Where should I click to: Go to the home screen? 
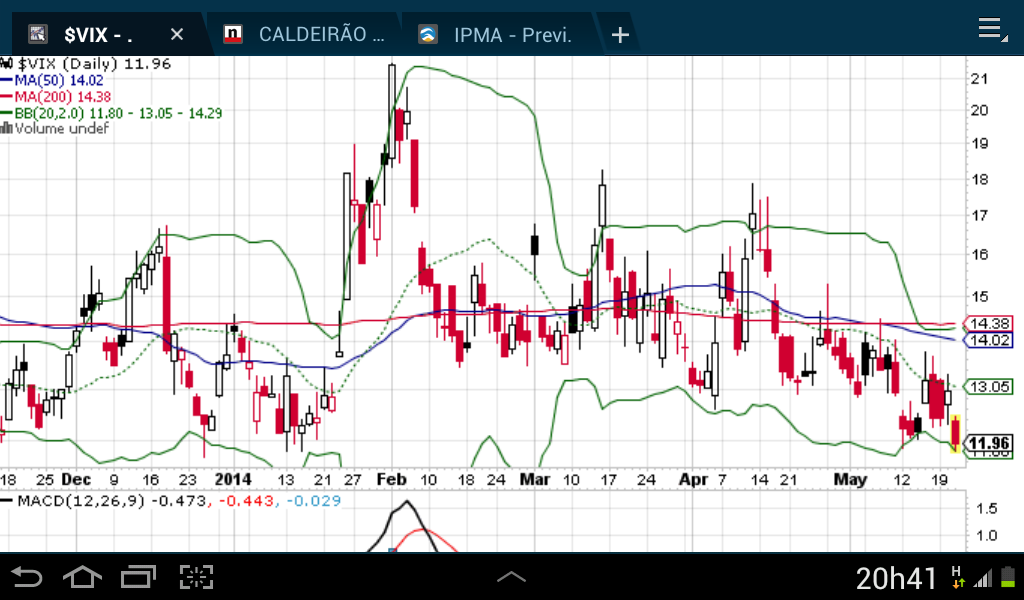[83, 577]
